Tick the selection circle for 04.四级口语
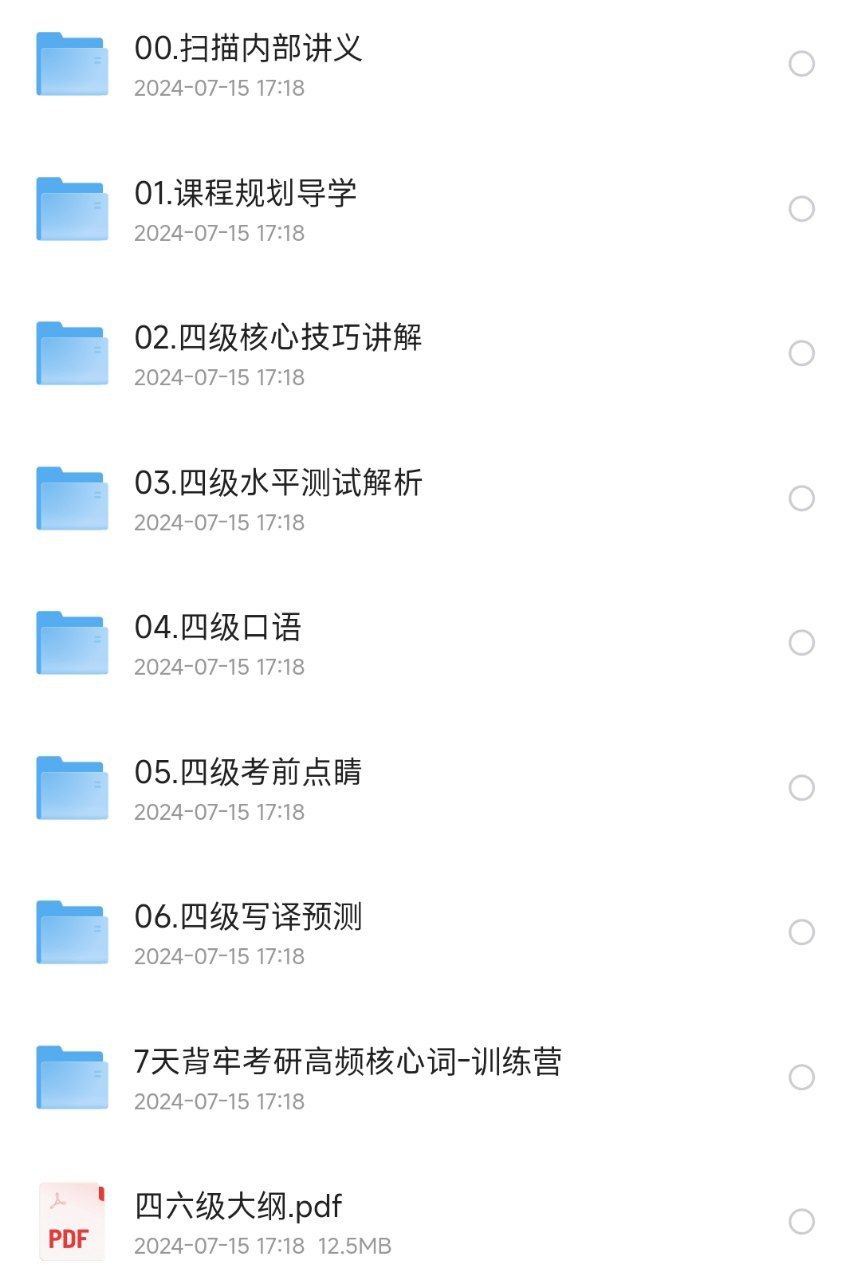 802,643
